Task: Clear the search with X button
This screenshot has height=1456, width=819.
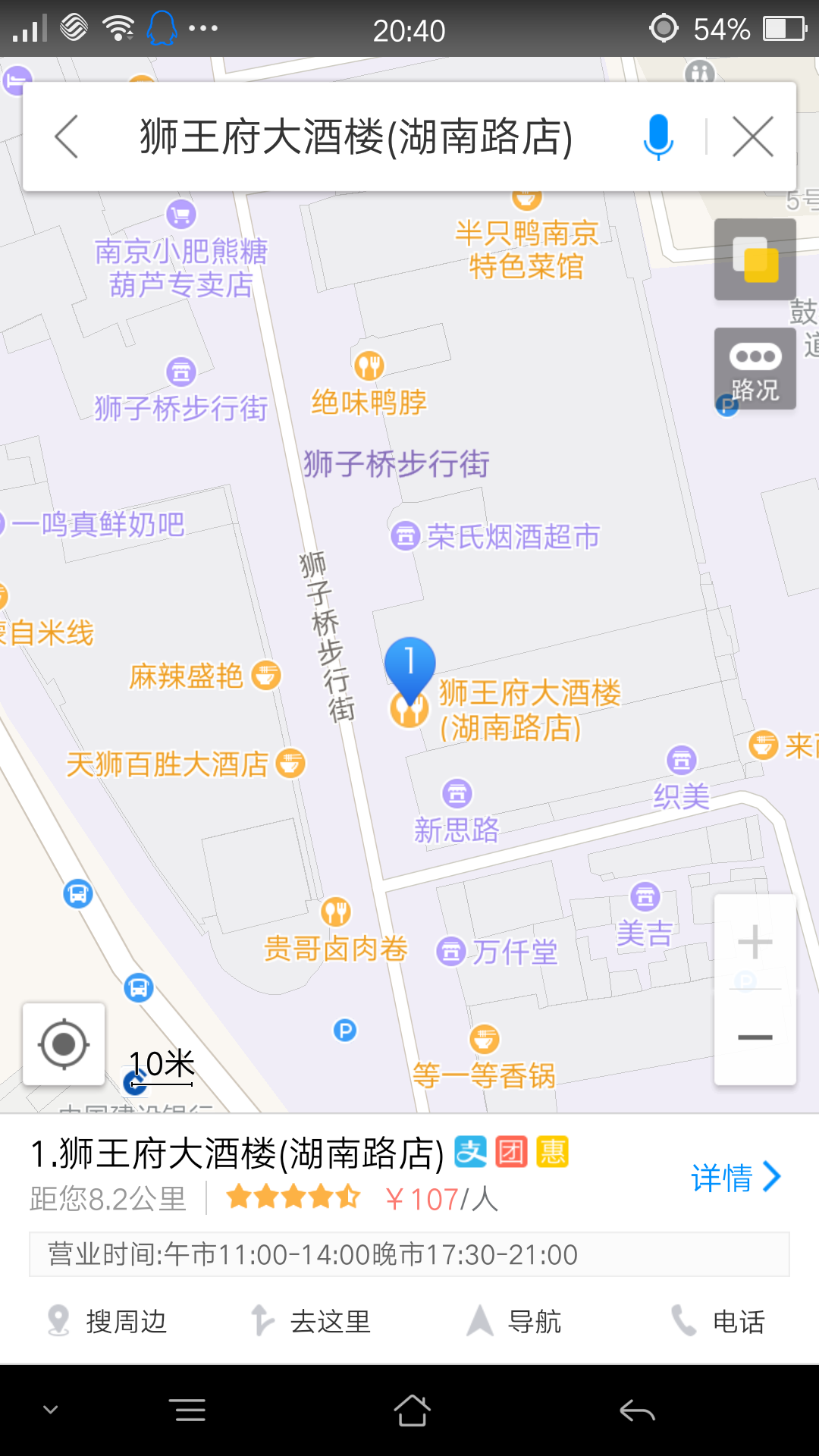Action: coord(752,137)
